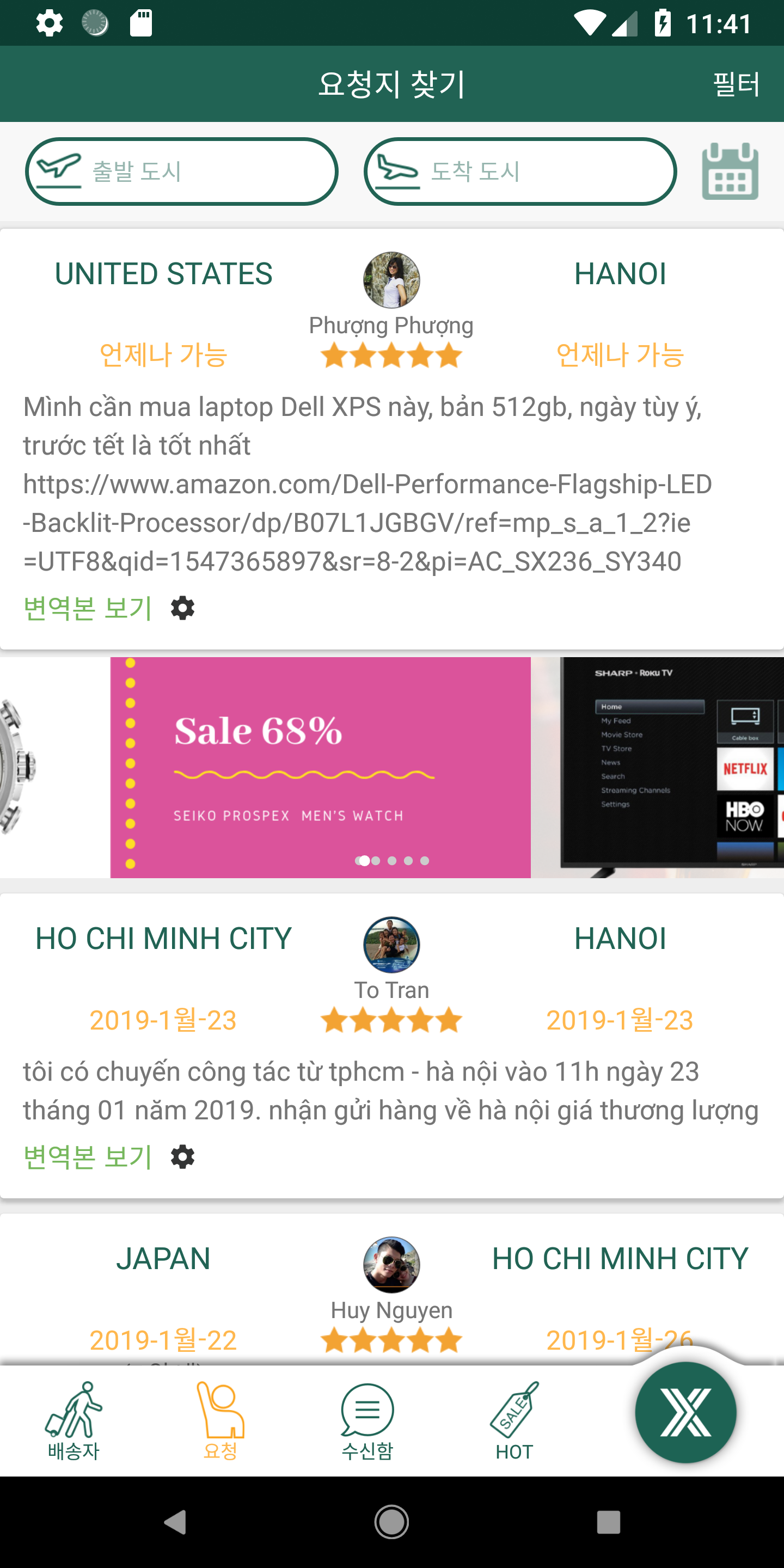The width and height of the screenshot is (784, 1568).
Task: Open translation settings gear under Dell XPS request
Action: [x=182, y=608]
